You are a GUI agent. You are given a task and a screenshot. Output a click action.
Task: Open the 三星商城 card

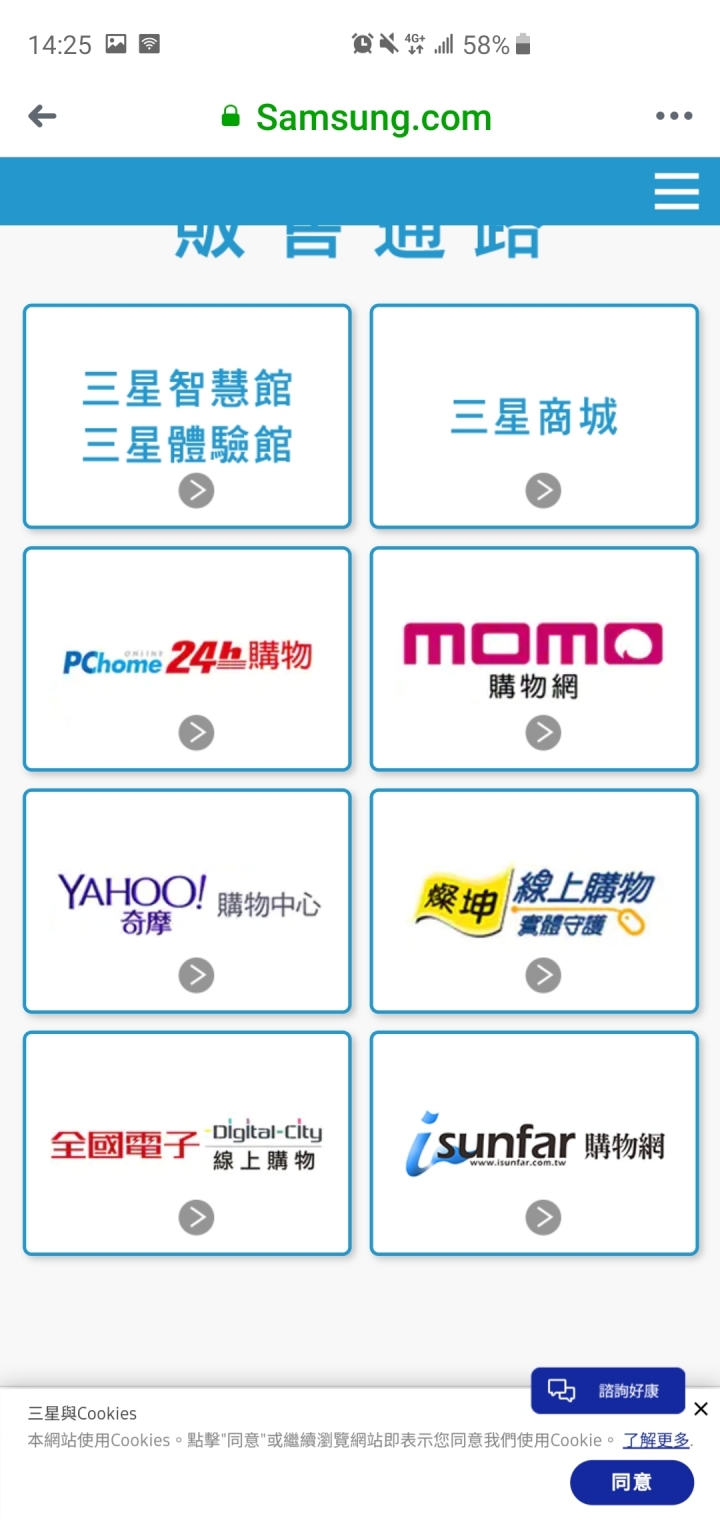[x=534, y=416]
